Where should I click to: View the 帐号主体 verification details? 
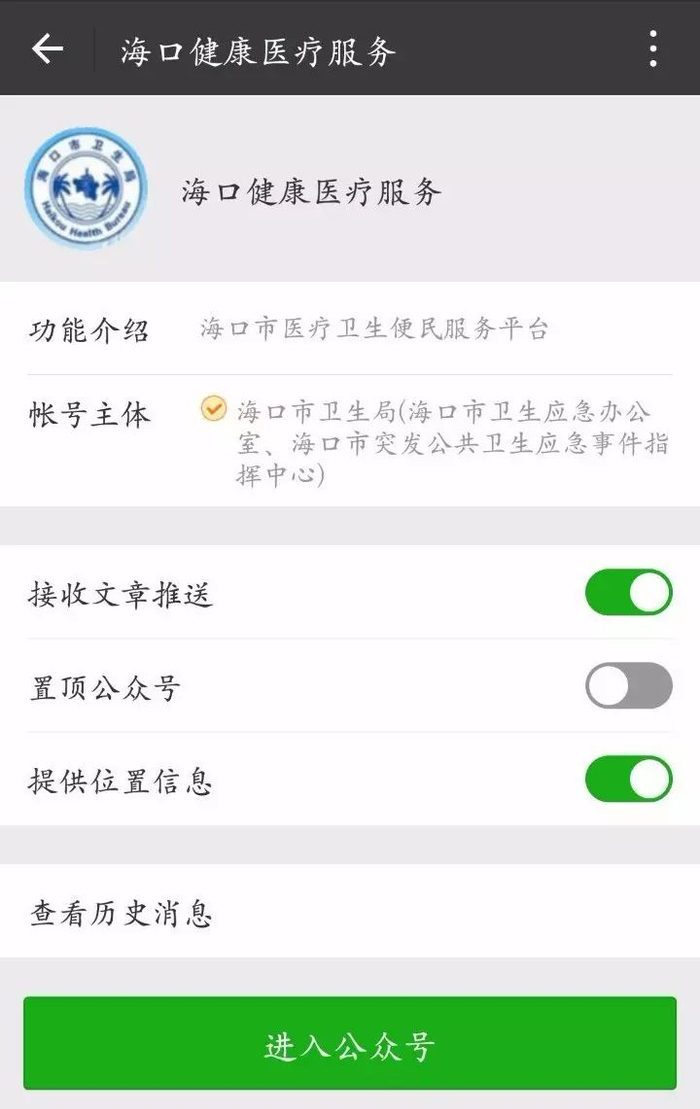440,442
